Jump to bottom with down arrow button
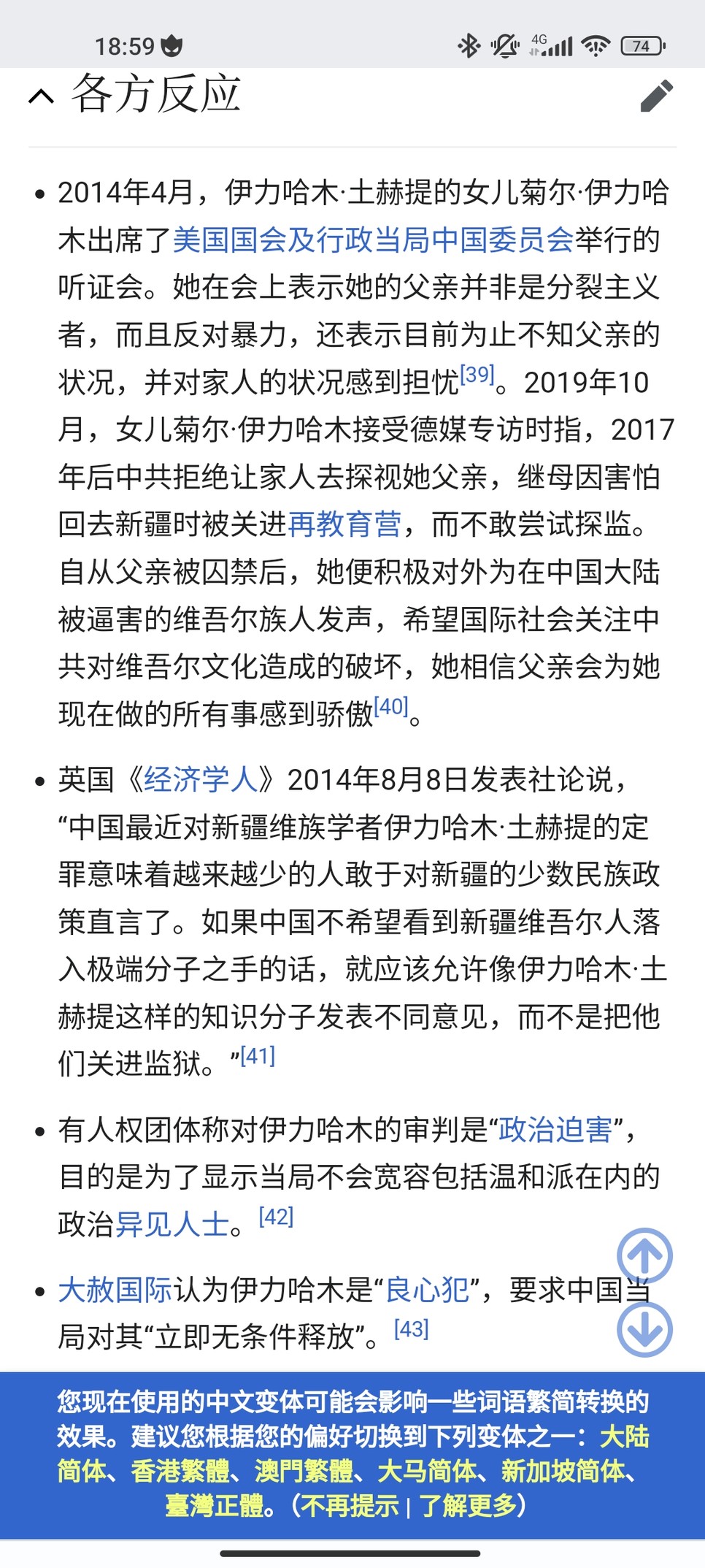The width and height of the screenshot is (705, 1568). point(644,1330)
